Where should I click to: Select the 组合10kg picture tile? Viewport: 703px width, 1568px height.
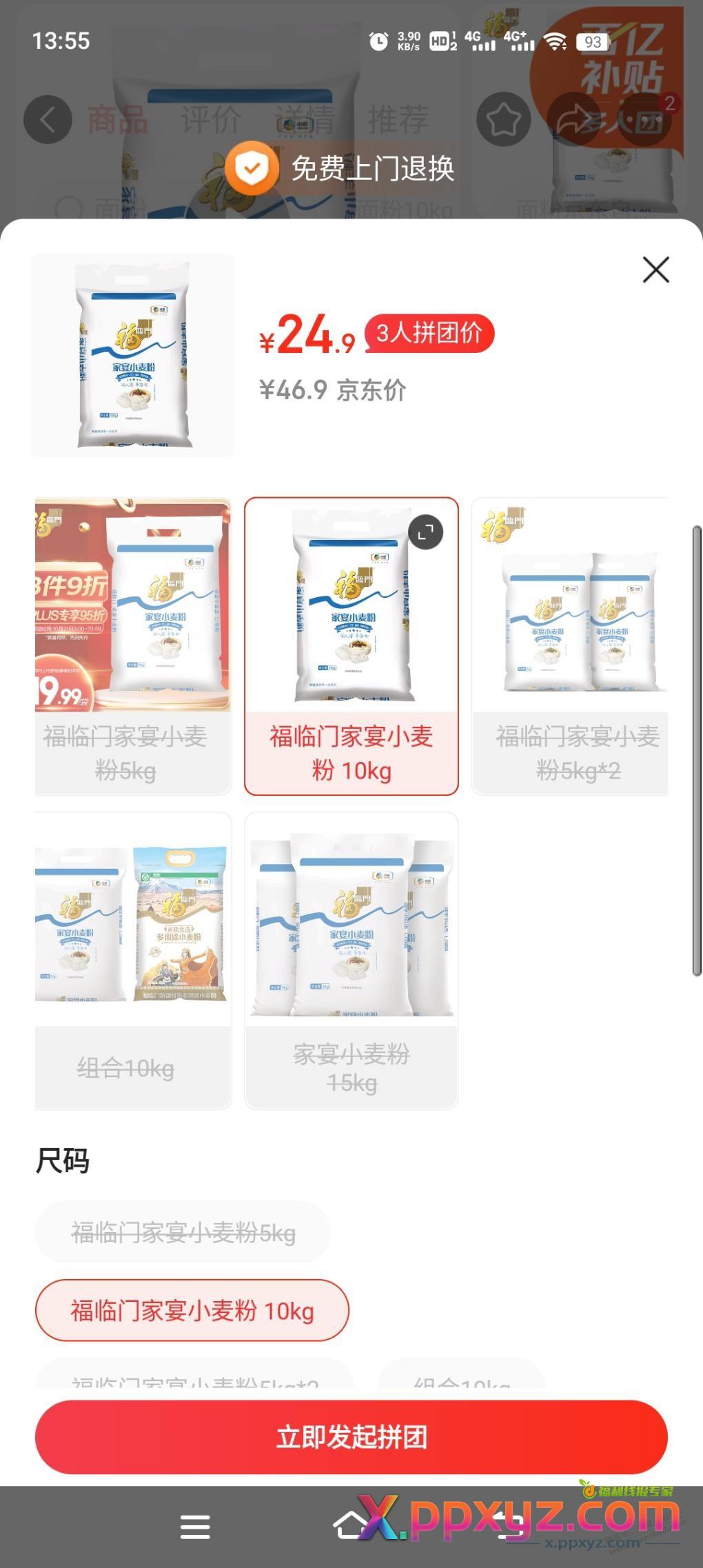tap(133, 961)
